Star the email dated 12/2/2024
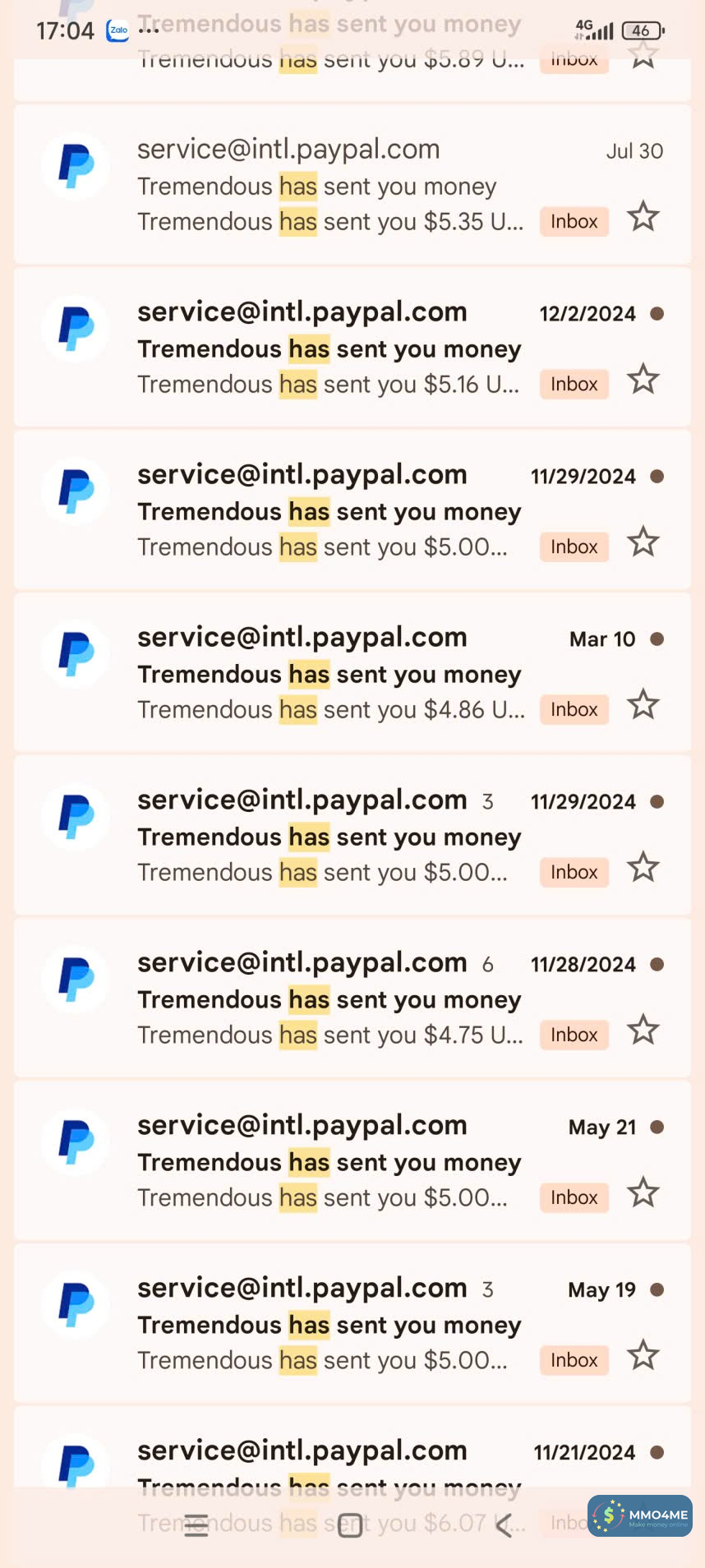 coord(643,380)
